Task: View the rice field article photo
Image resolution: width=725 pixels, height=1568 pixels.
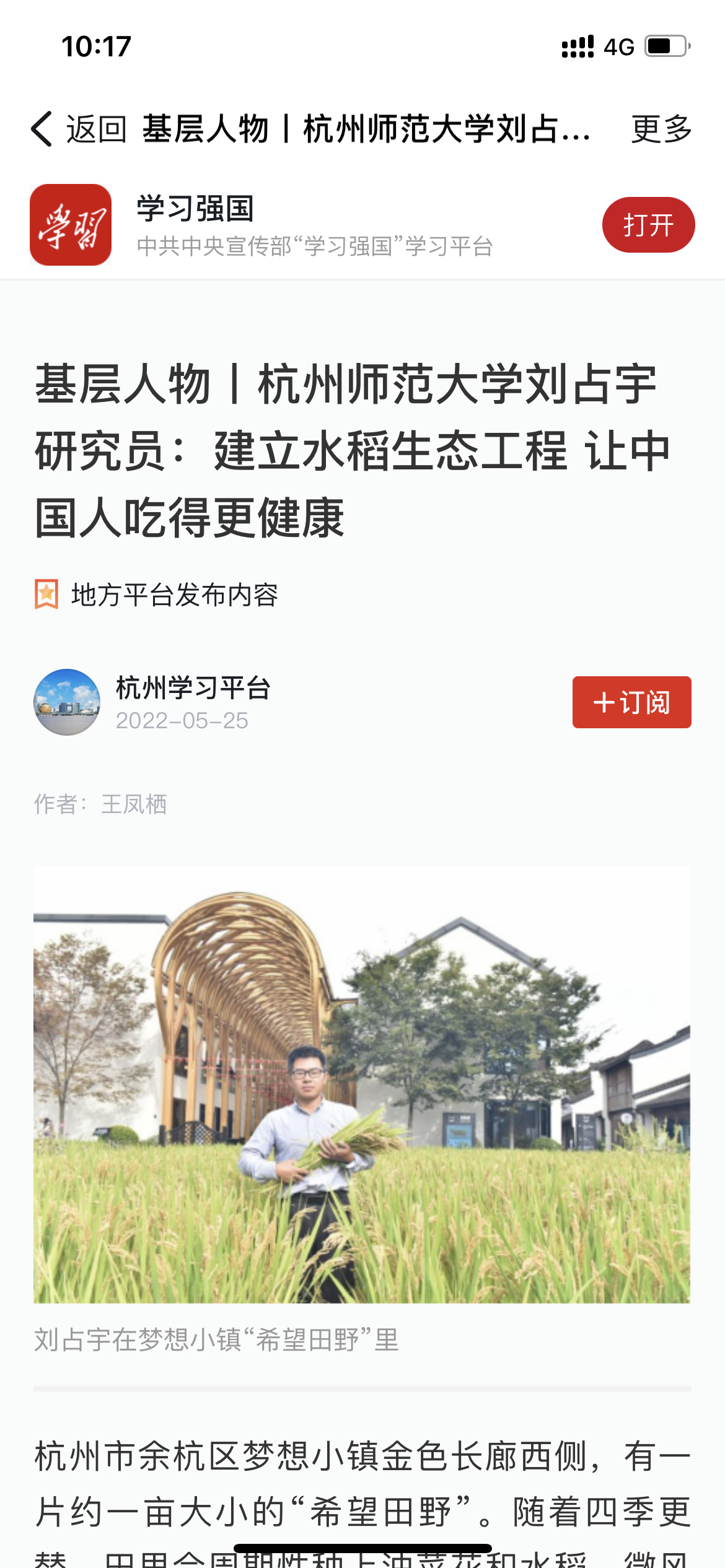Action: click(362, 1084)
